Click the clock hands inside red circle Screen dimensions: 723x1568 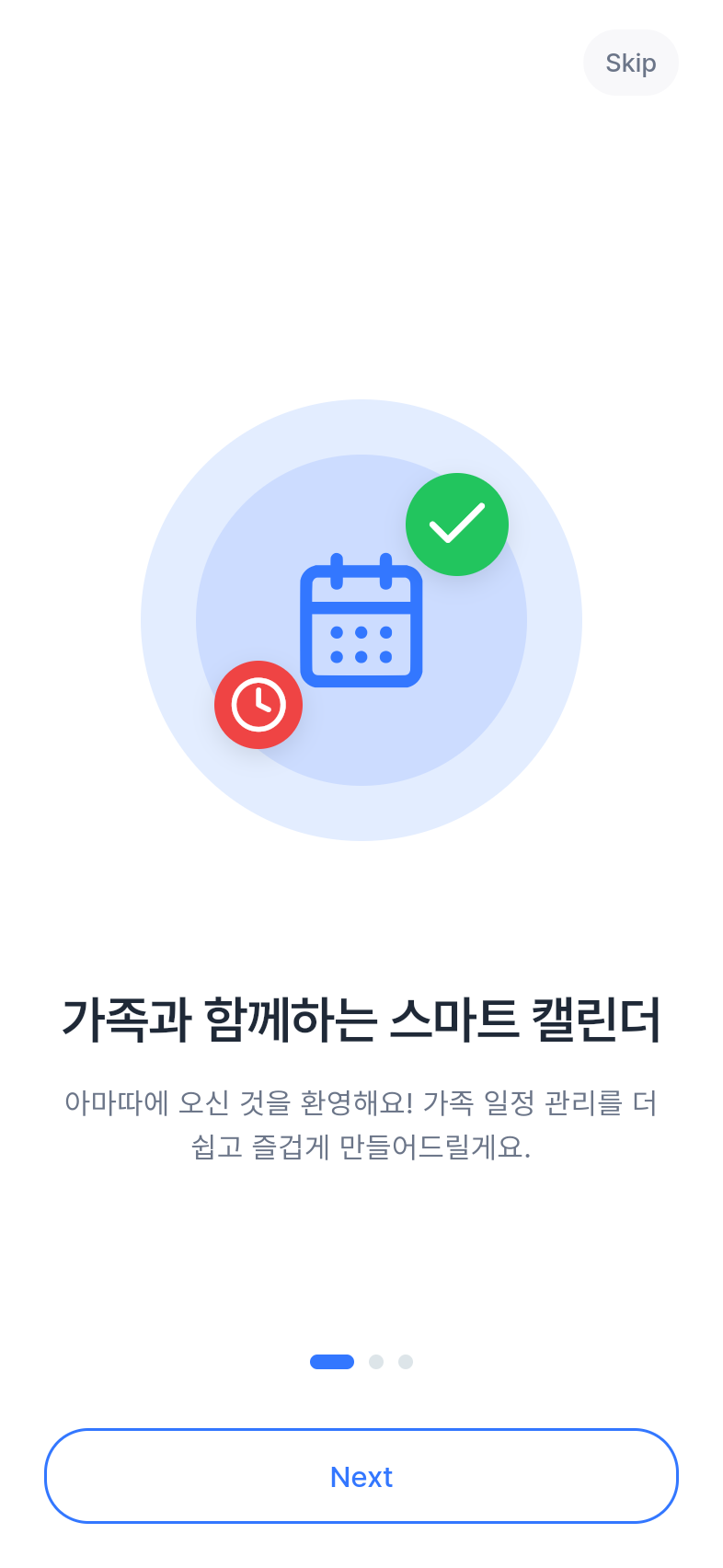258,705
